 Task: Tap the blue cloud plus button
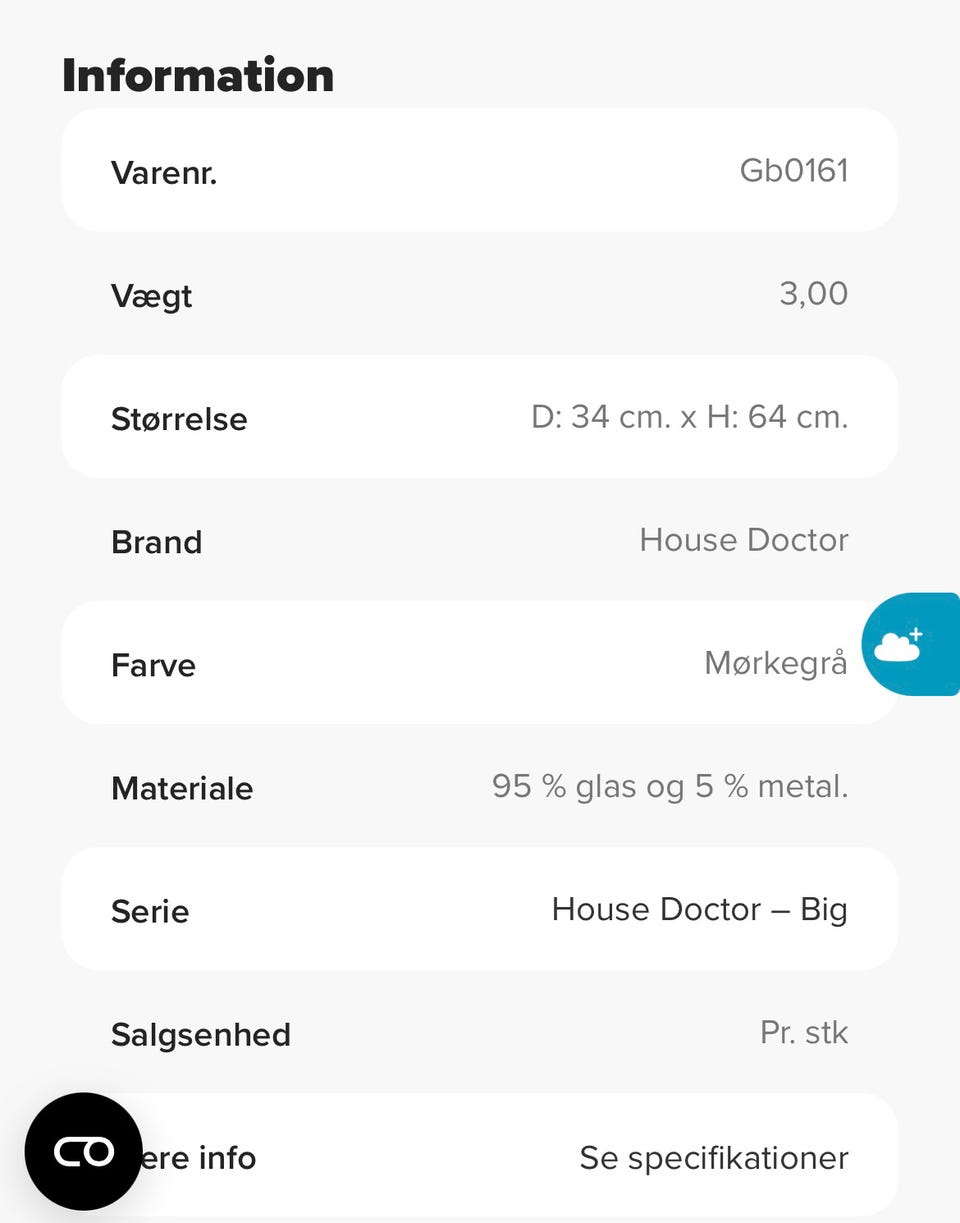[905, 644]
